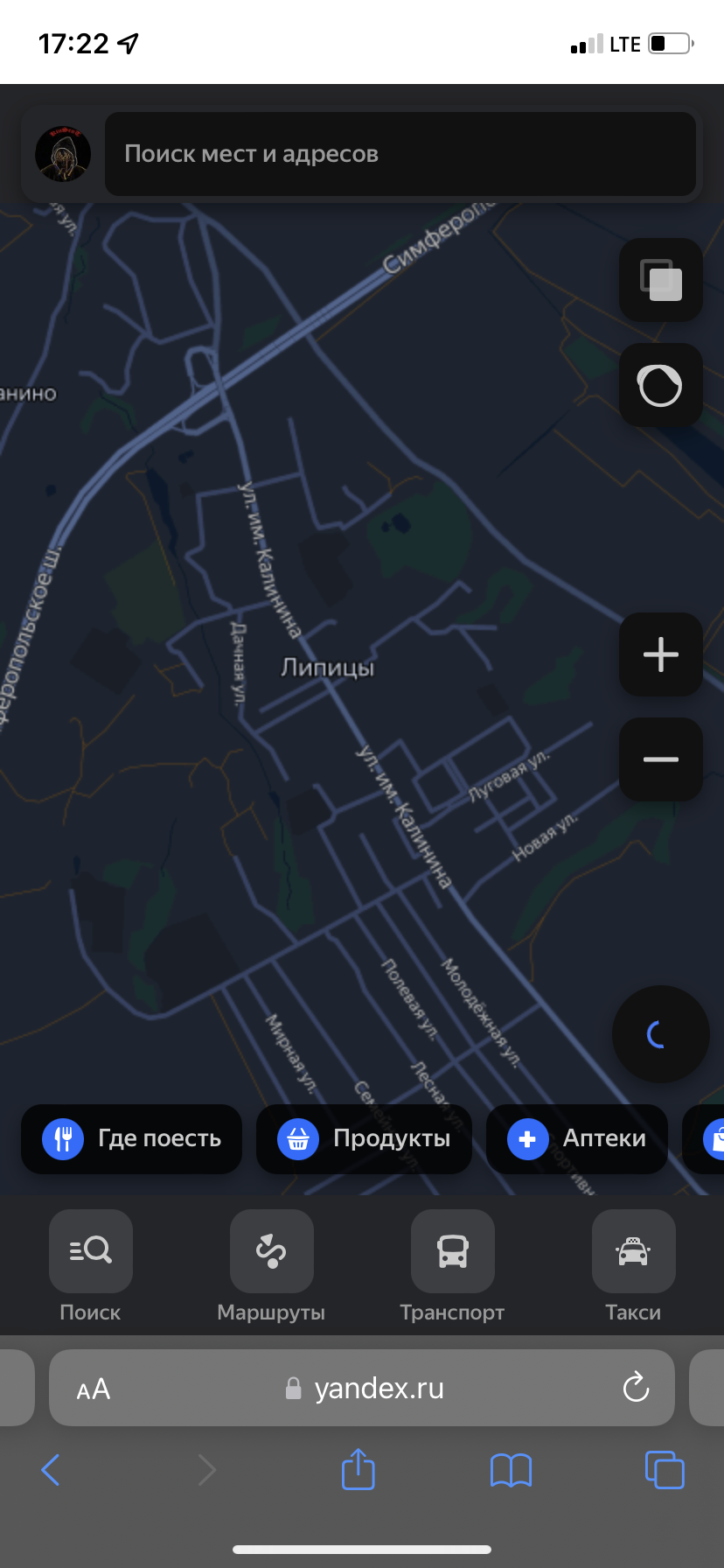Go back in Safari
This screenshot has width=724, height=1568.
51,1470
